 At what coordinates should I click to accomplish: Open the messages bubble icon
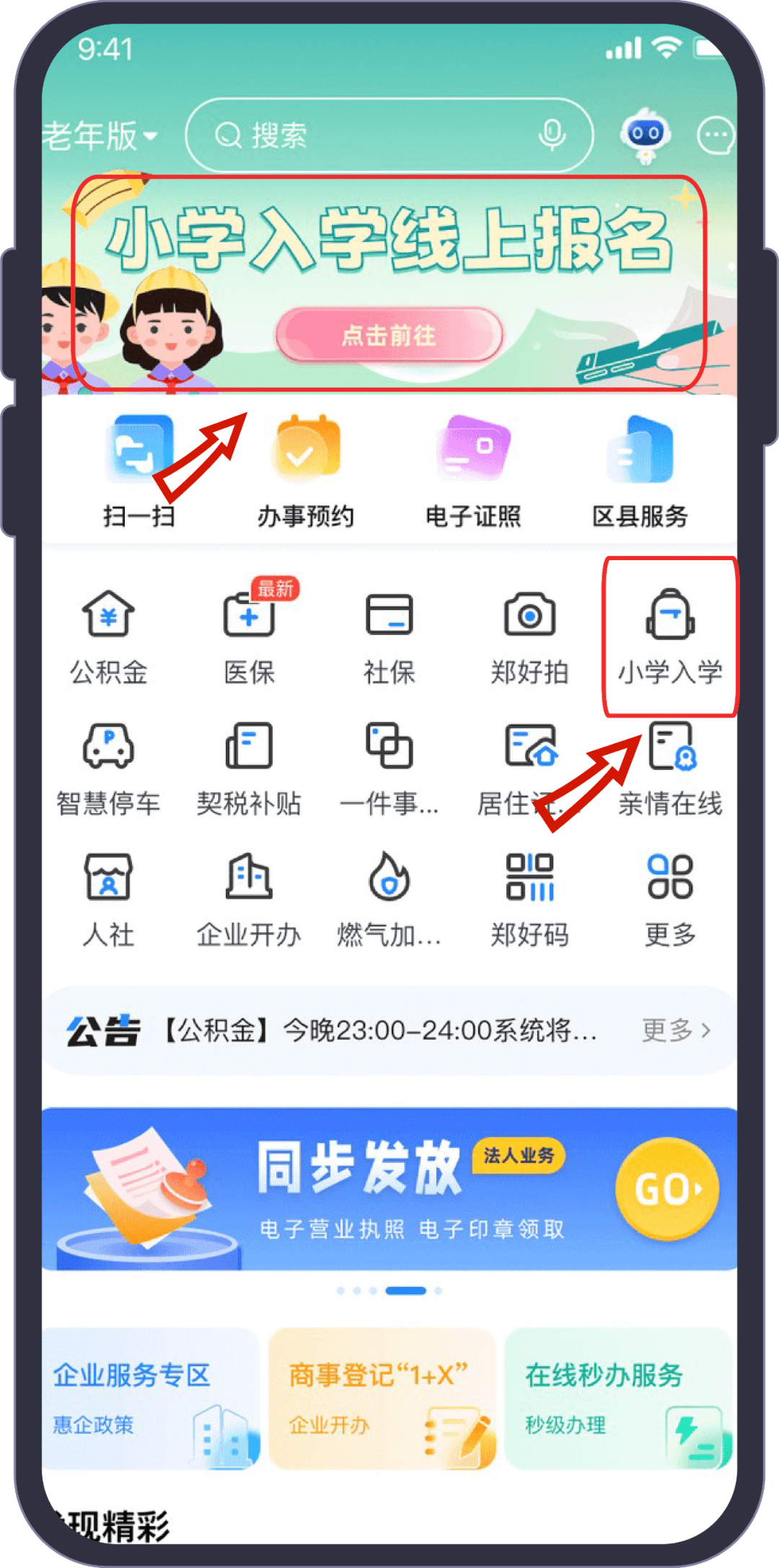pyautogui.click(x=716, y=135)
